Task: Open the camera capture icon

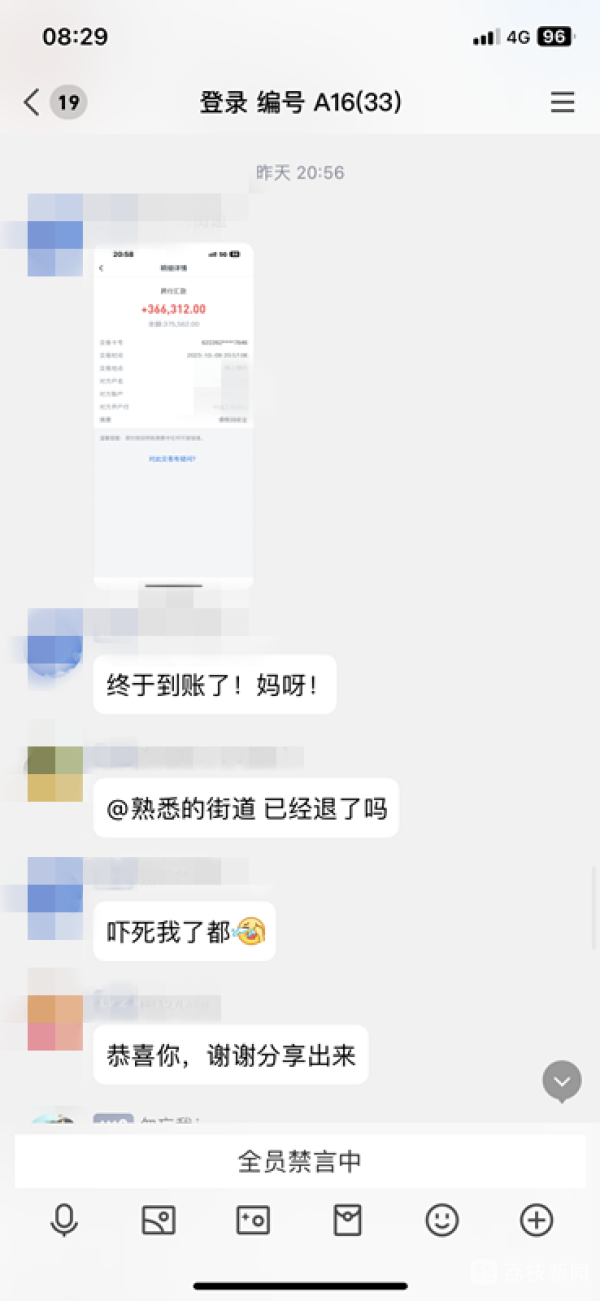Action: pos(252,1220)
